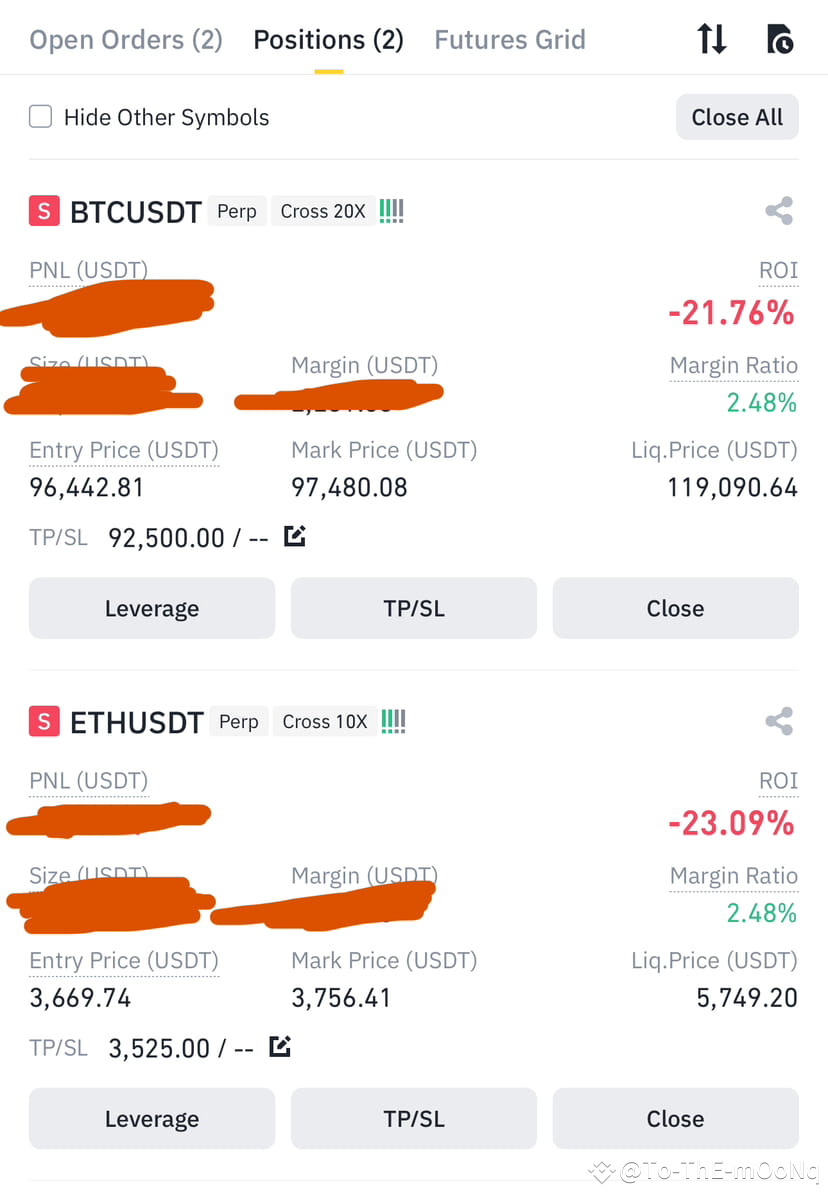Open the order history icon beside transfer arrows
This screenshot has height=1193, width=828.
coord(781,38)
